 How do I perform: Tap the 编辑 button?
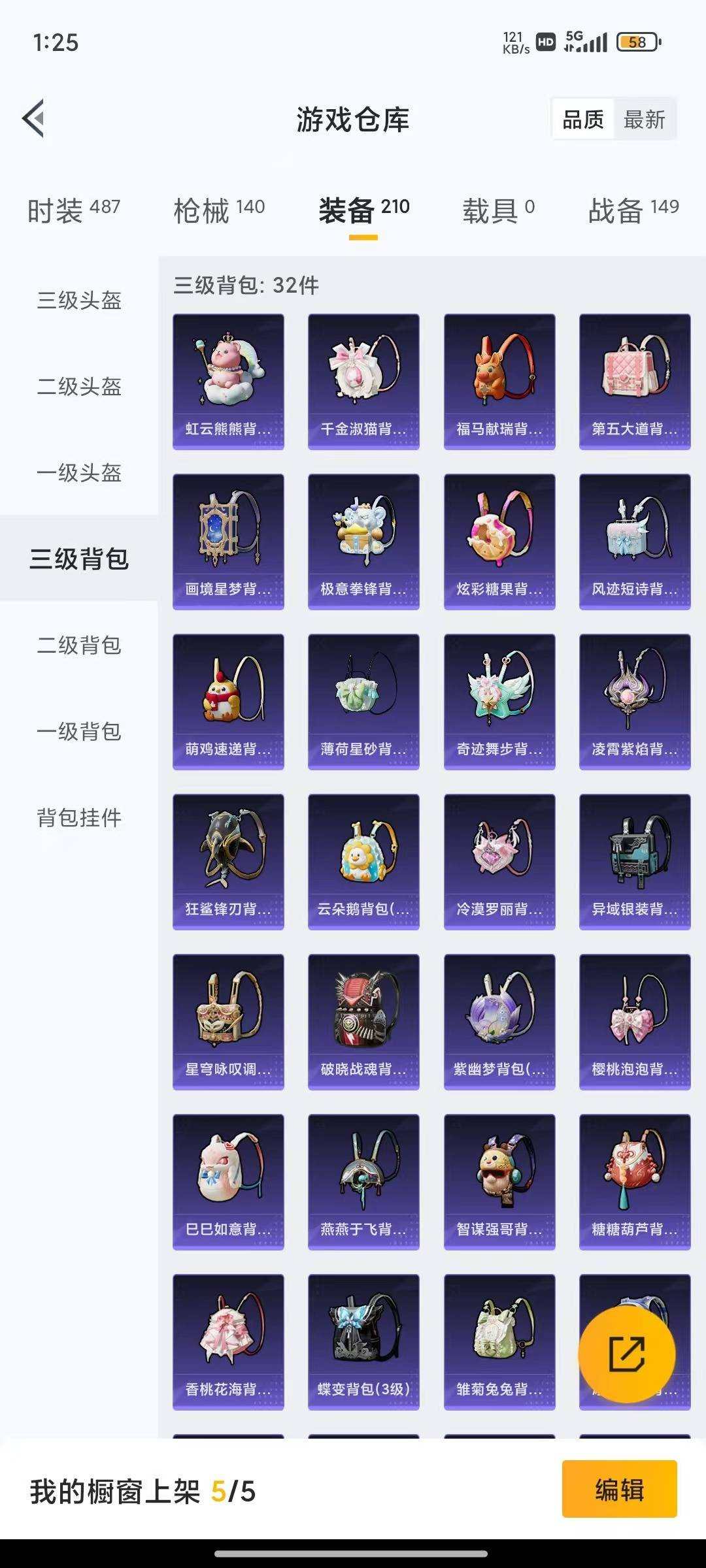(619, 1489)
